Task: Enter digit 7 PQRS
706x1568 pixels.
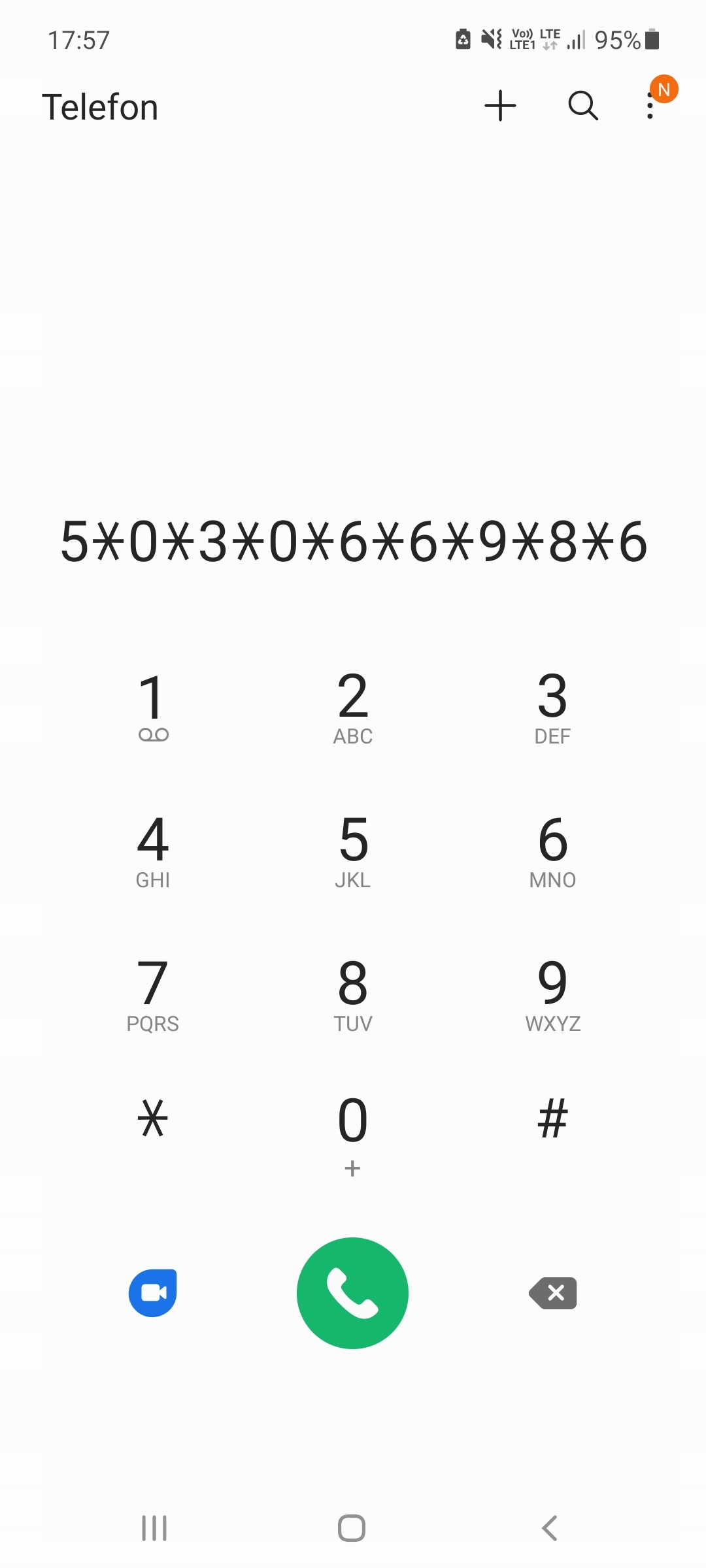Action: (153, 994)
